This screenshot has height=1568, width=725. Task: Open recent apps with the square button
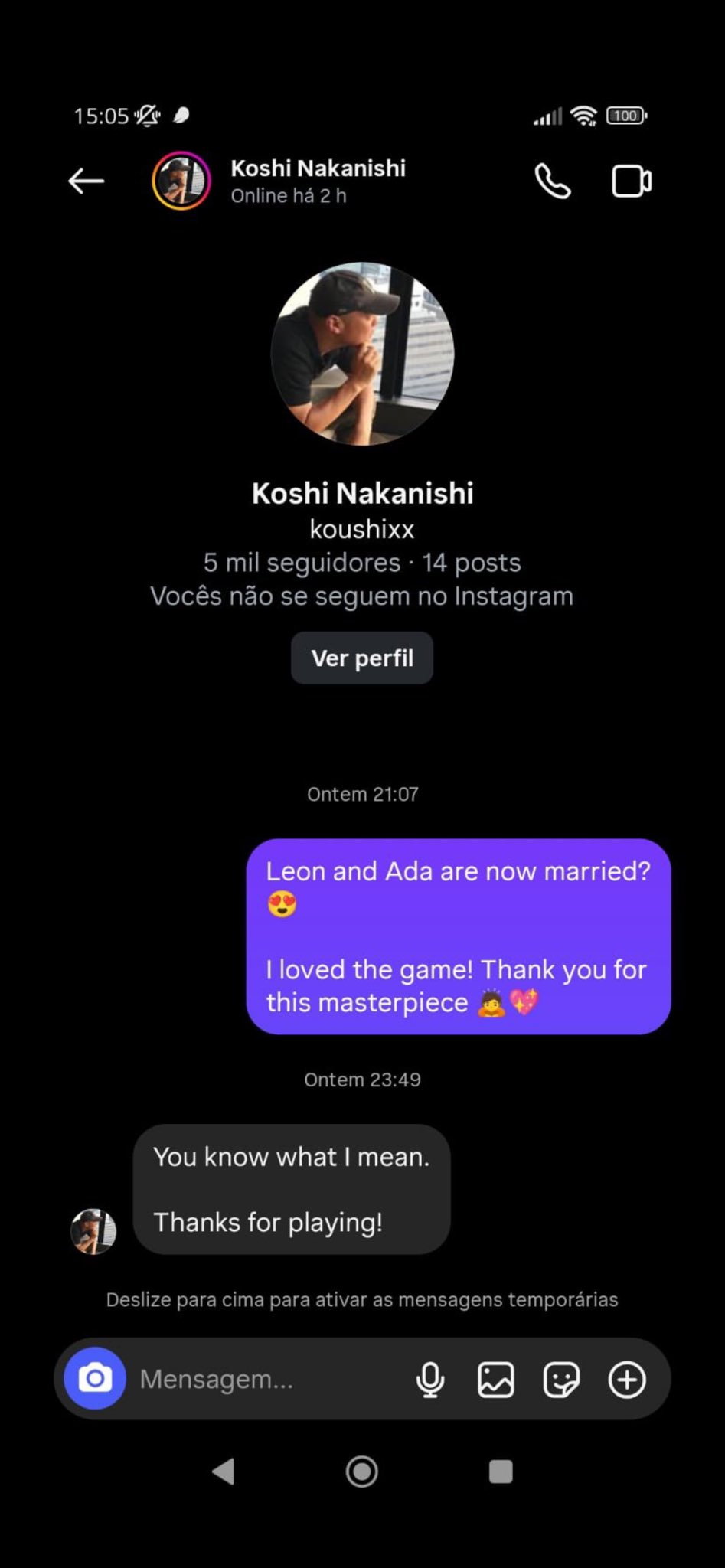(501, 1472)
